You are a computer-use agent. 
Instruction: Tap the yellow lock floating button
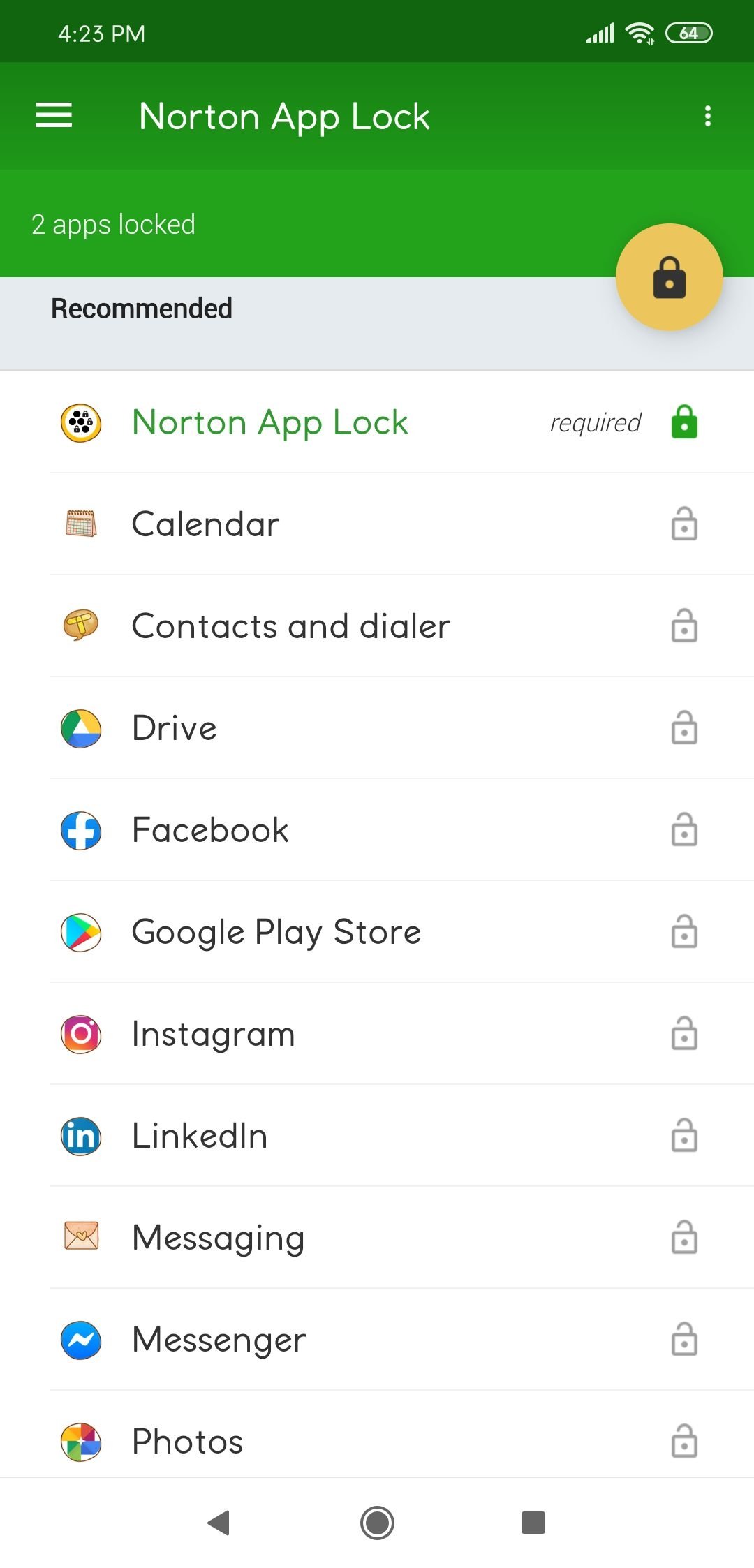click(669, 277)
